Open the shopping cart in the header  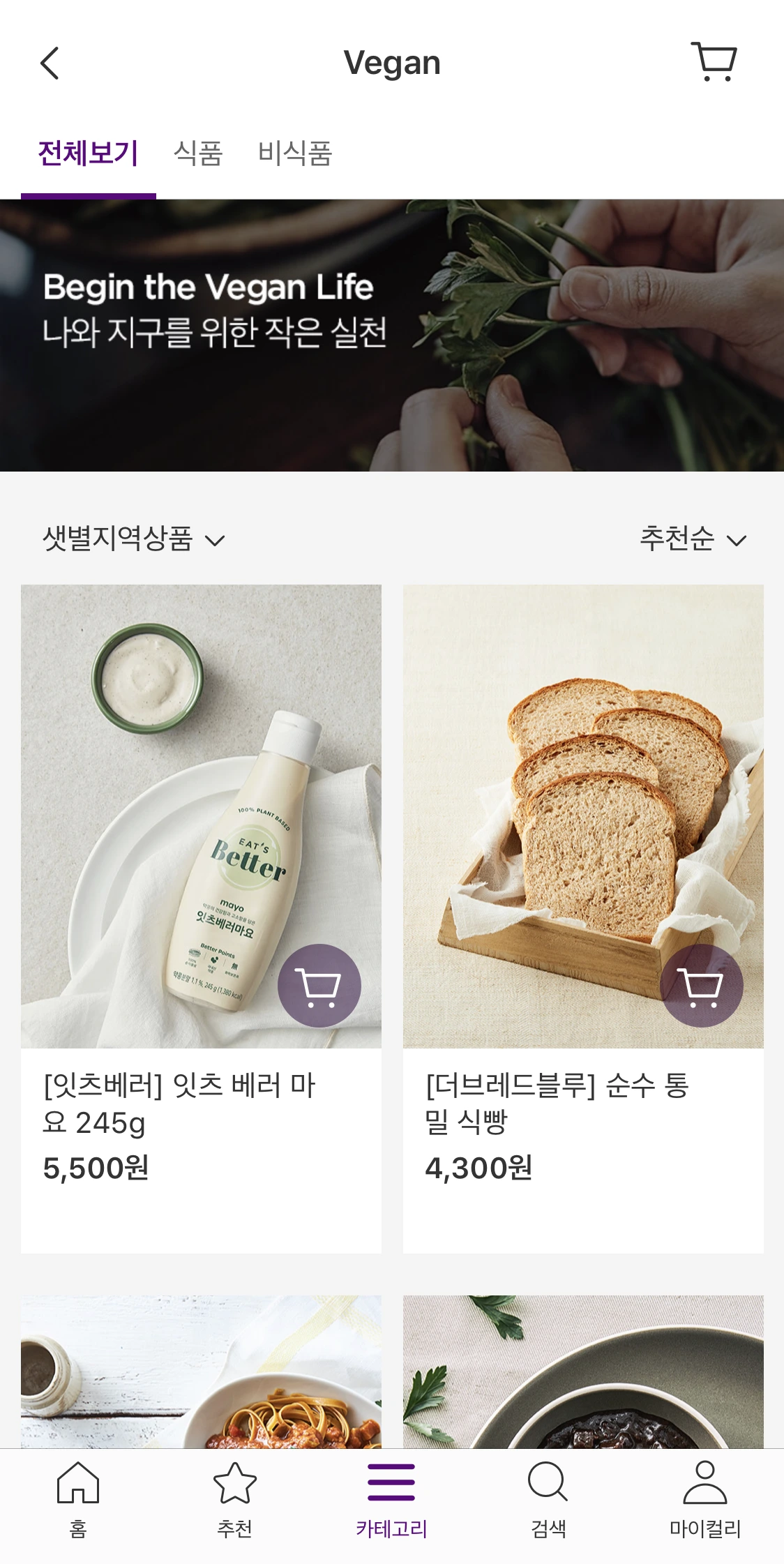[x=714, y=62]
